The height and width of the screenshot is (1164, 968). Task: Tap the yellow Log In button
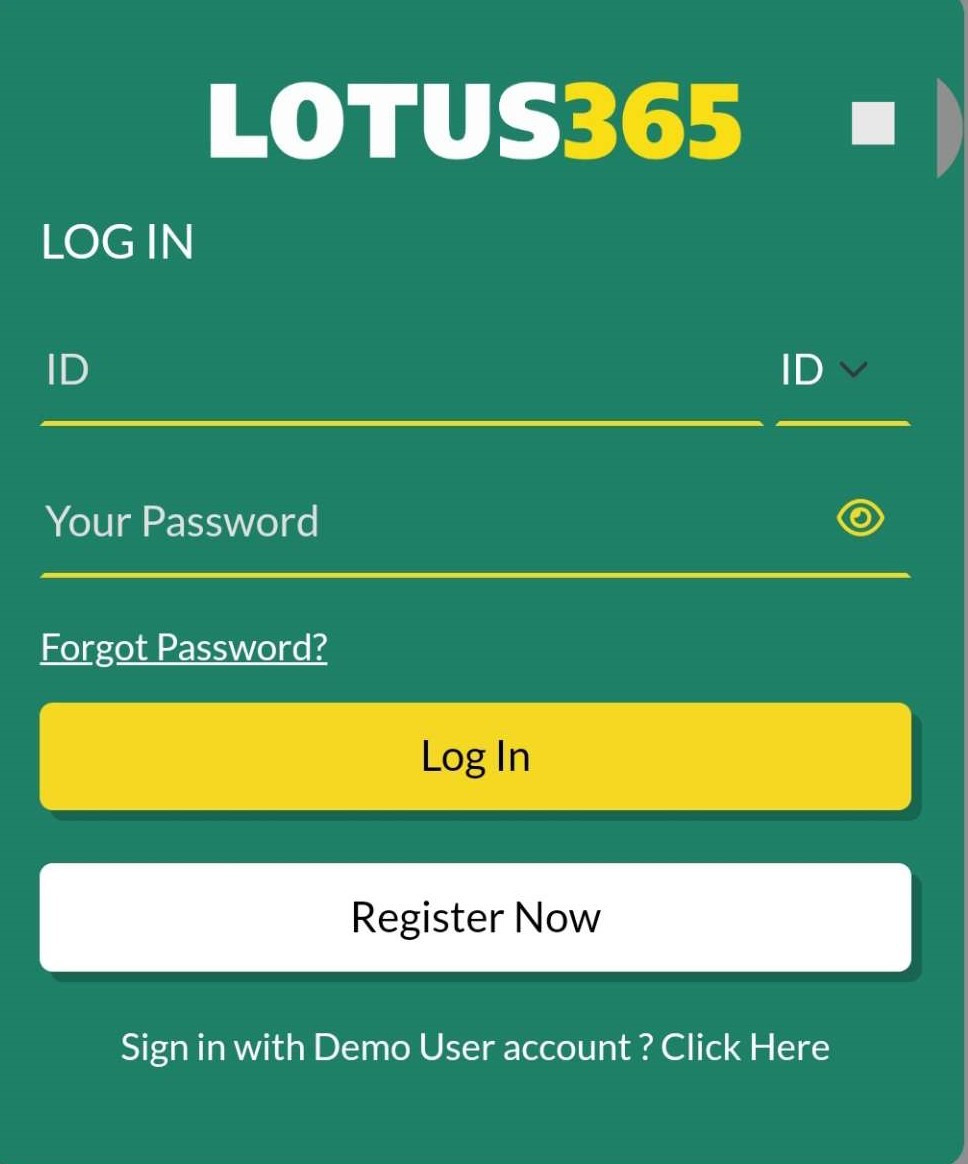(x=475, y=757)
